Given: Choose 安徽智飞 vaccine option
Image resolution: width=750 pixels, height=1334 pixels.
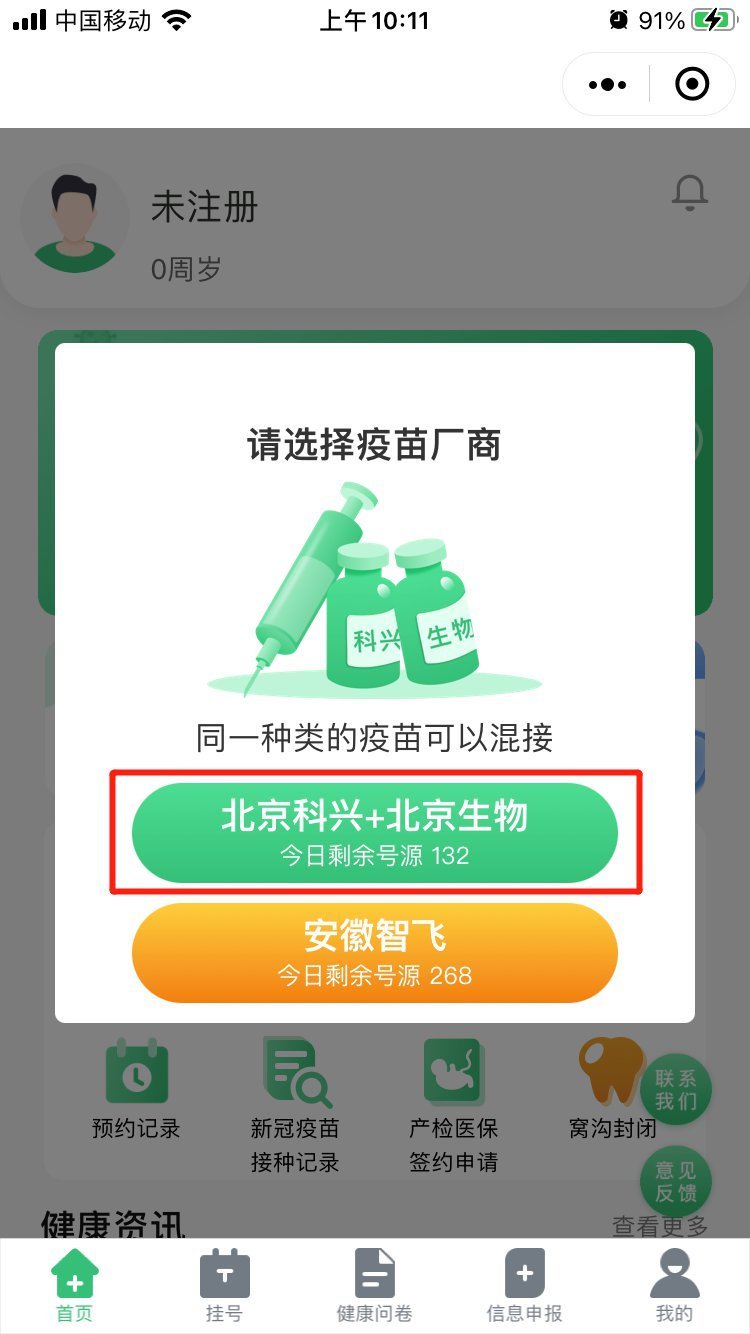Looking at the screenshot, I should click(x=374, y=952).
